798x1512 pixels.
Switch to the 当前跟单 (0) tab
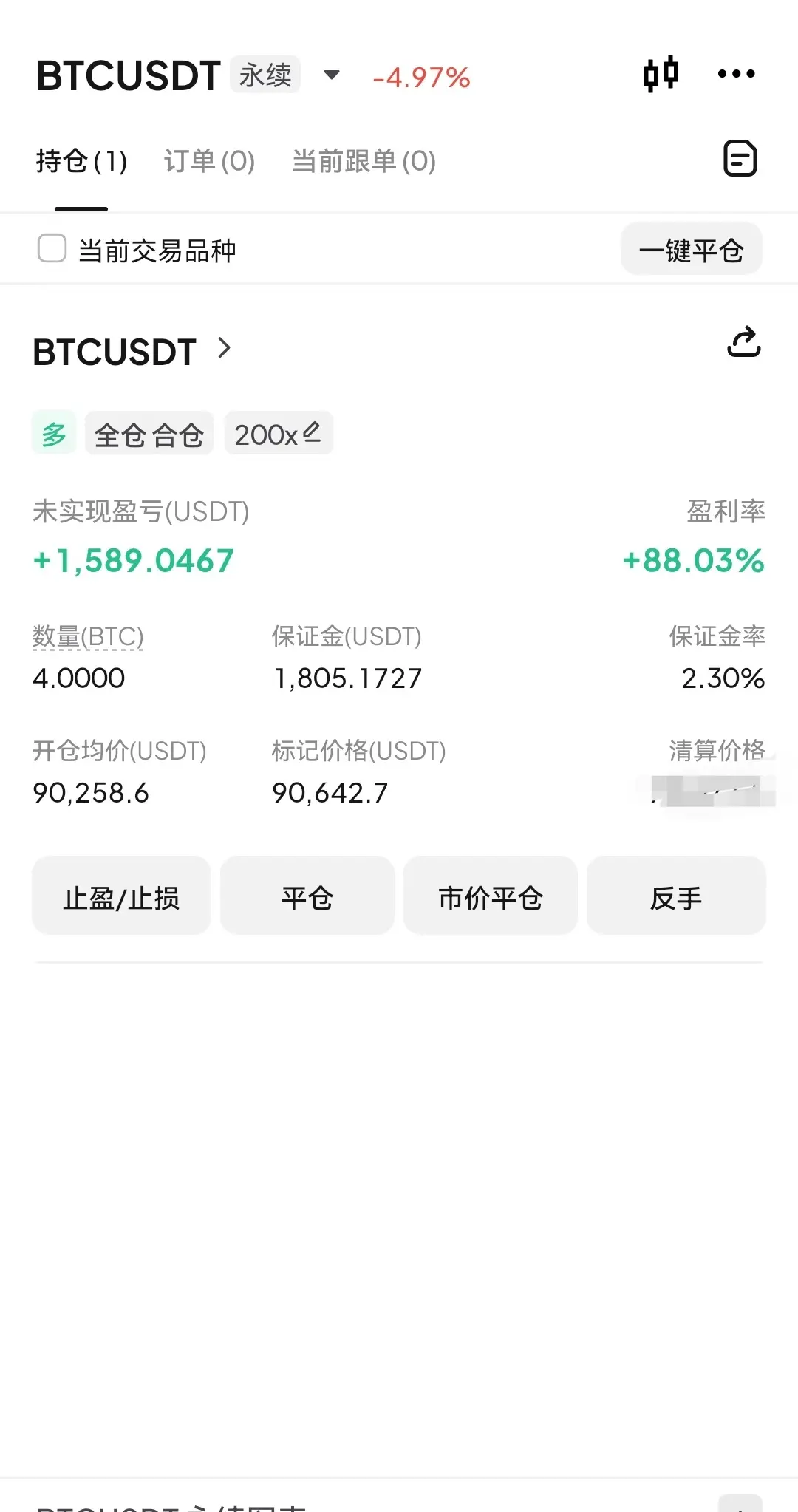point(364,160)
